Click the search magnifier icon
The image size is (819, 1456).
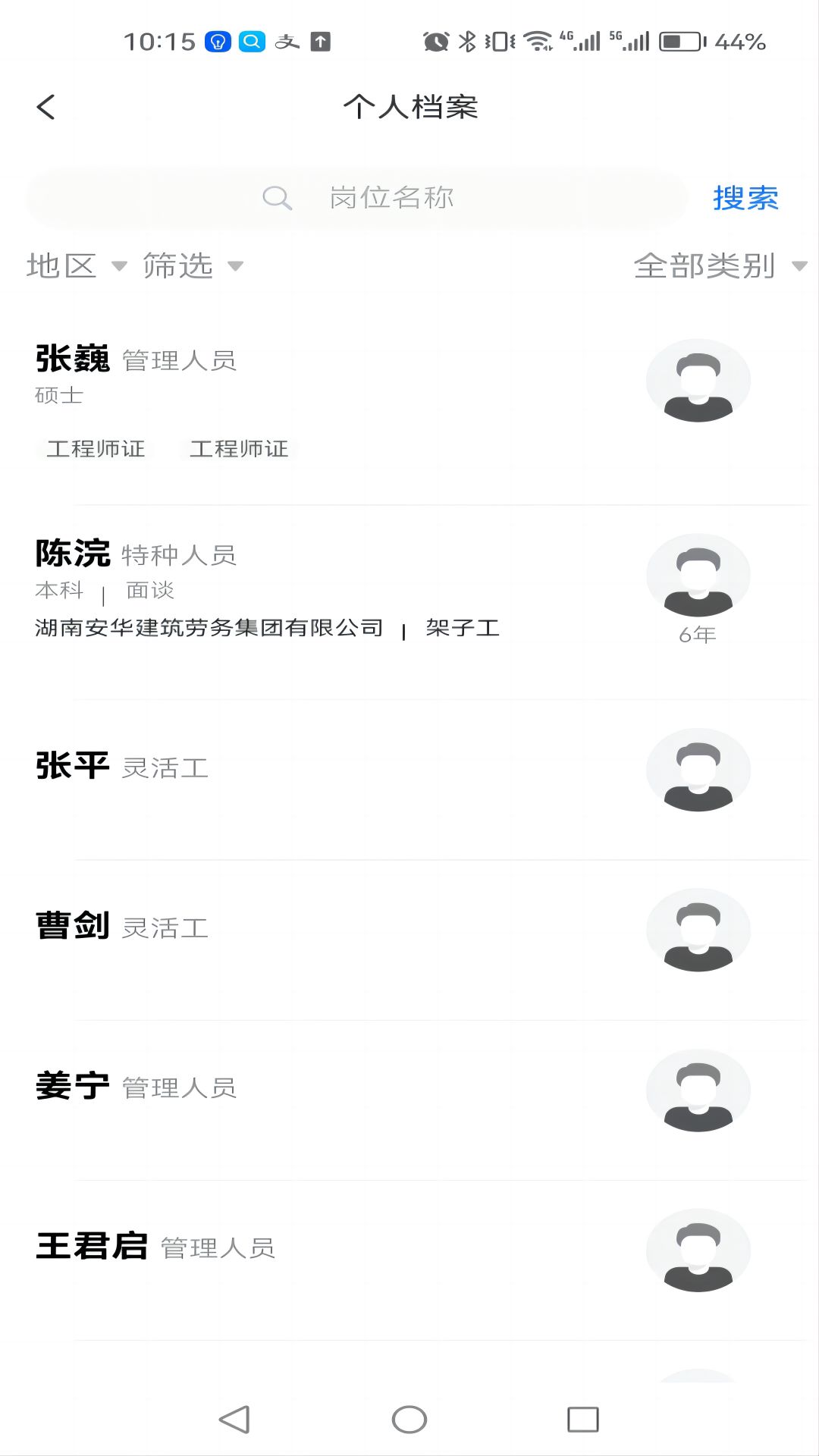click(x=276, y=197)
